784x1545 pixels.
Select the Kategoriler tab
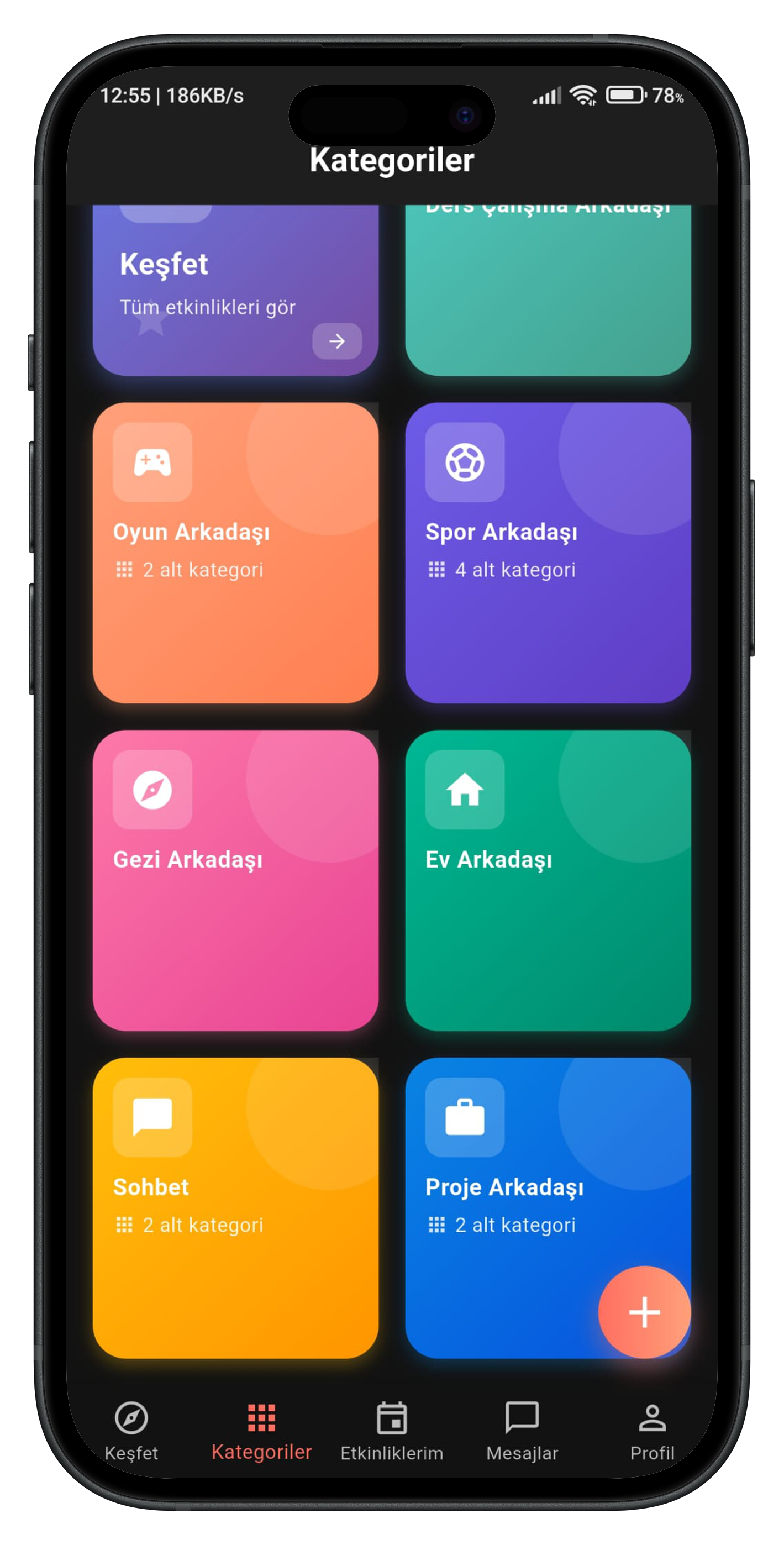[x=261, y=1431]
